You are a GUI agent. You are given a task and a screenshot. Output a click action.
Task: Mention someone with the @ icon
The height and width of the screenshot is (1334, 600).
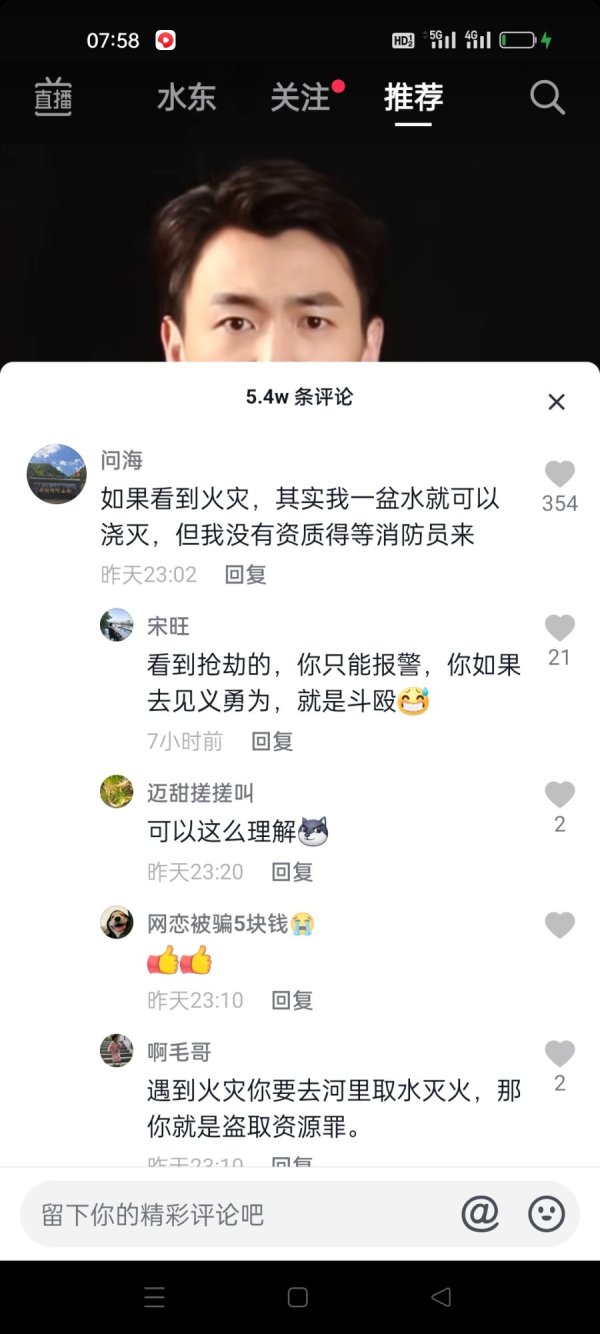(x=480, y=1214)
